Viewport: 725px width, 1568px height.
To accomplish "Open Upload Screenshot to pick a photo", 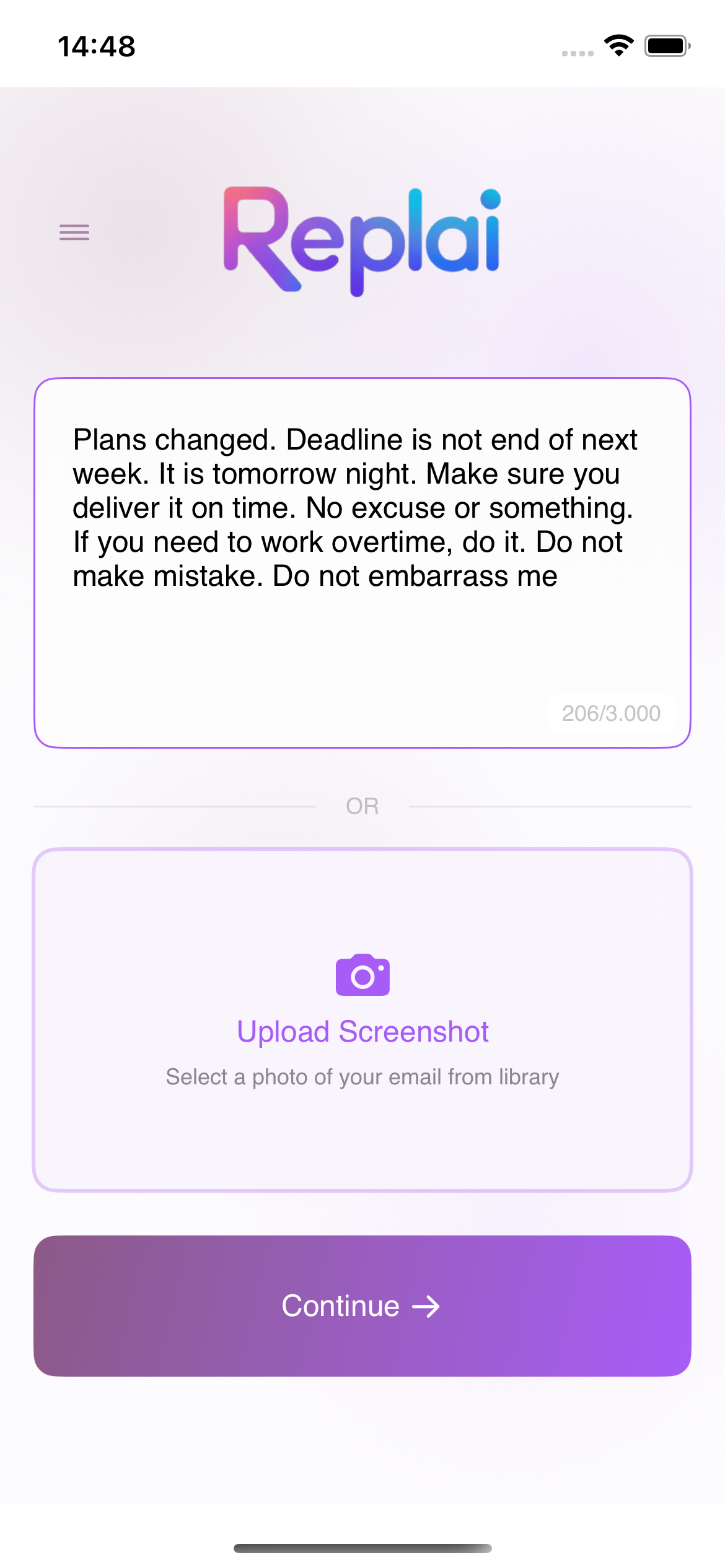I will (362, 1019).
